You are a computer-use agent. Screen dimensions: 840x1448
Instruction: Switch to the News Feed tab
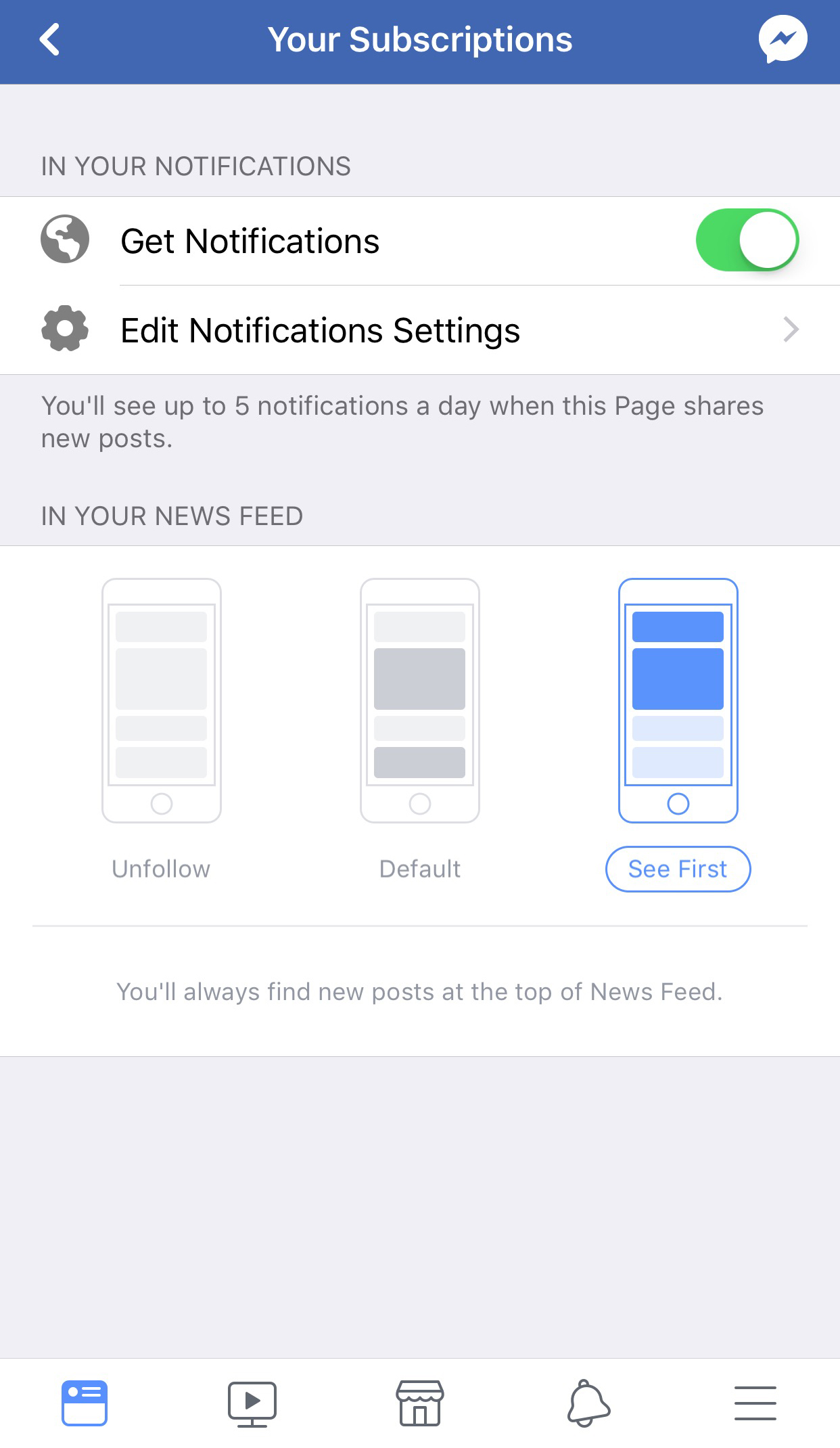[85, 1403]
